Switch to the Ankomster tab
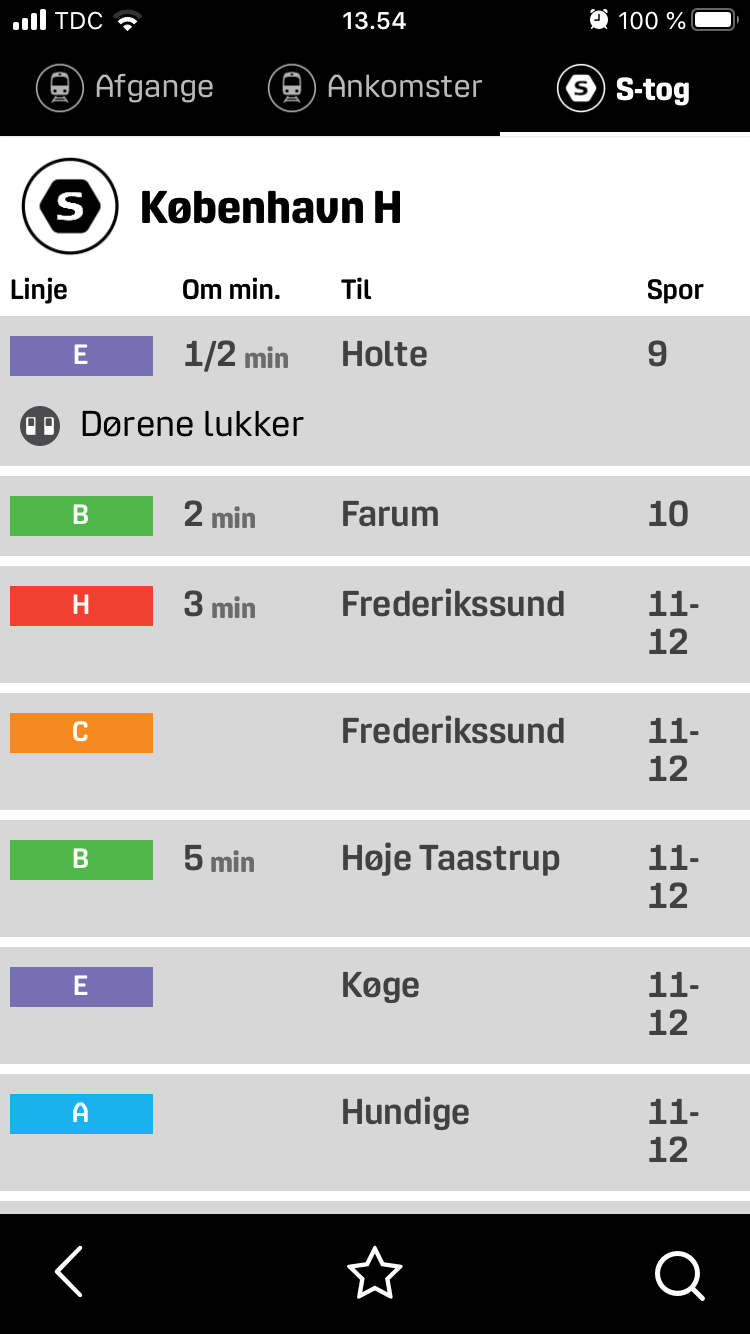The width and height of the screenshot is (750, 1334). pos(375,88)
